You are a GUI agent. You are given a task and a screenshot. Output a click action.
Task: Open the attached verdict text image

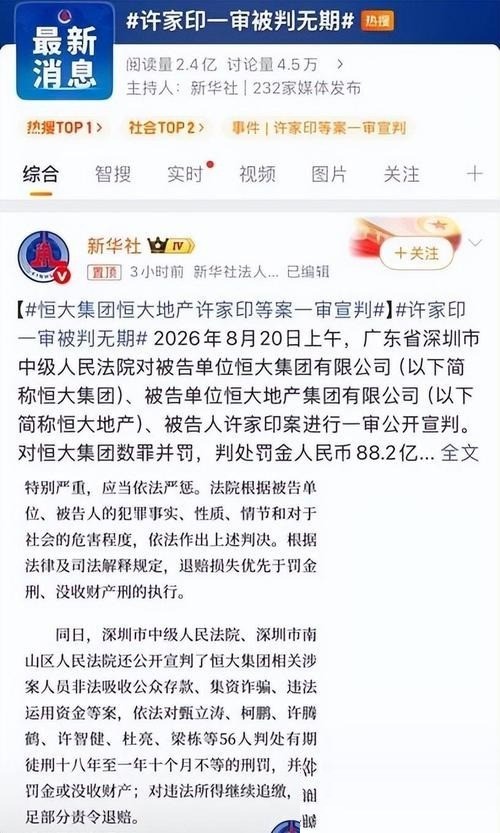point(171,652)
